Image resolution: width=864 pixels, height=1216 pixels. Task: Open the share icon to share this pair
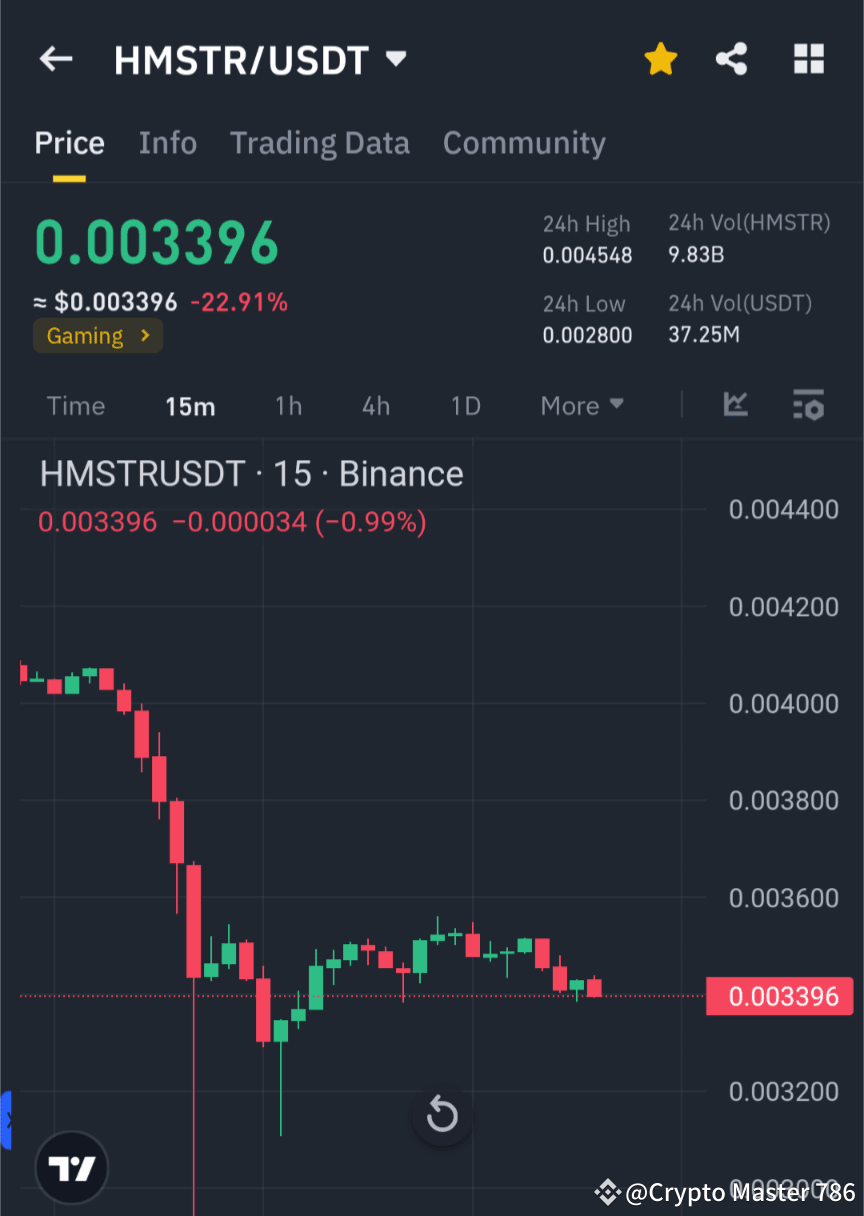tap(731, 58)
